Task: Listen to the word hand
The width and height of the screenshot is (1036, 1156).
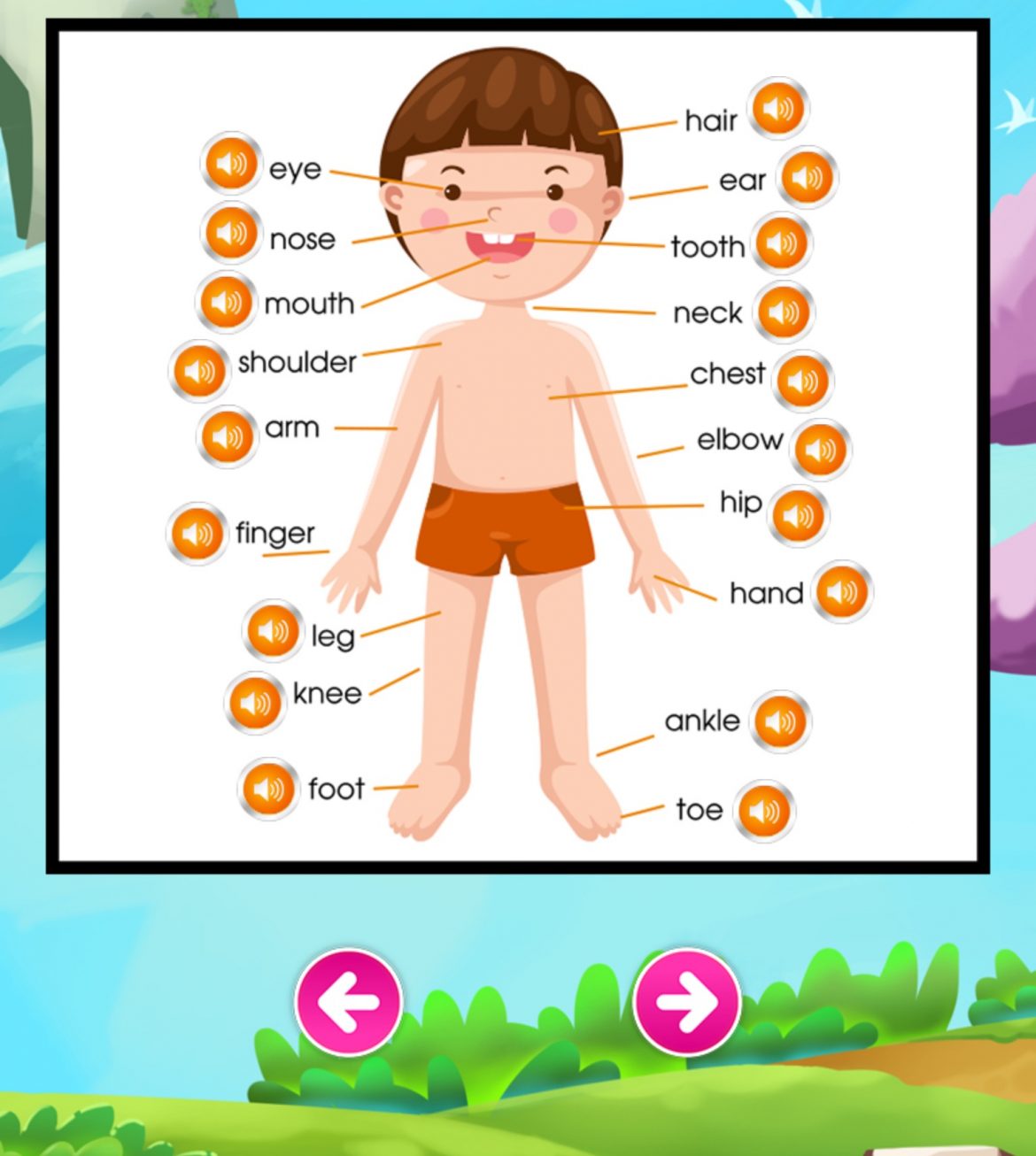Action: click(x=842, y=592)
